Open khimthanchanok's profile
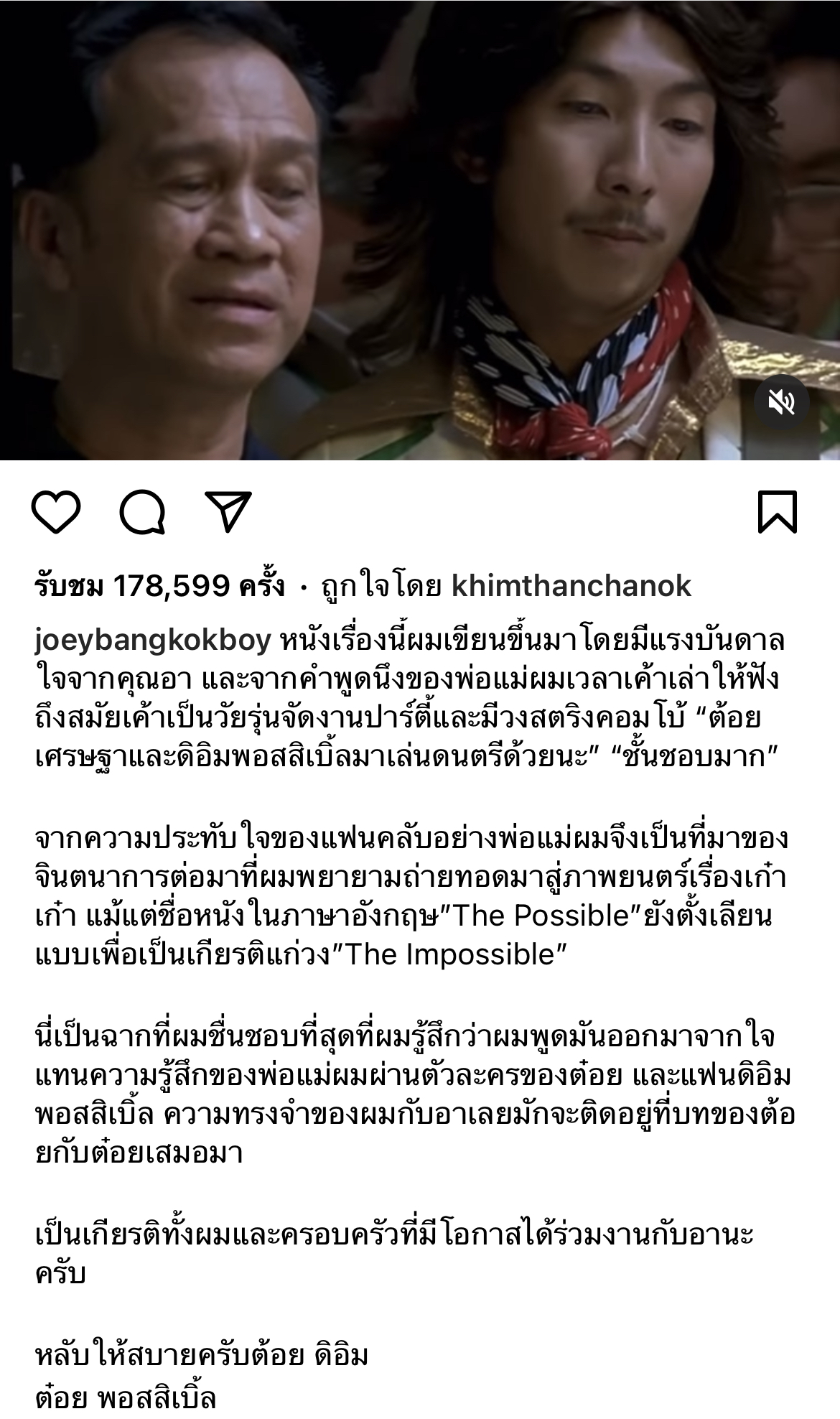The height and width of the screenshot is (1419, 840). [571, 587]
